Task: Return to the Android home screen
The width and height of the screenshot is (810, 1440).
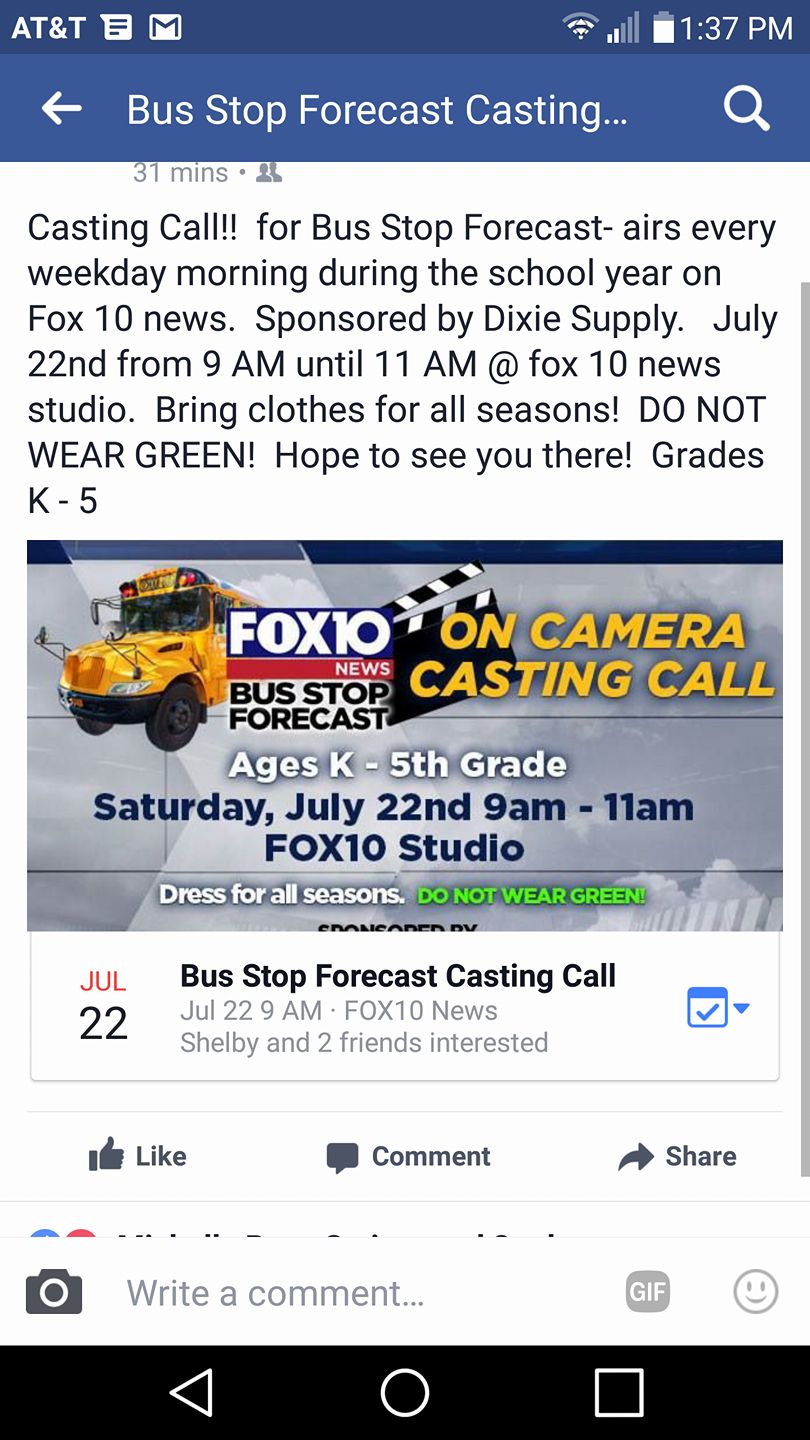Action: 405,1392
